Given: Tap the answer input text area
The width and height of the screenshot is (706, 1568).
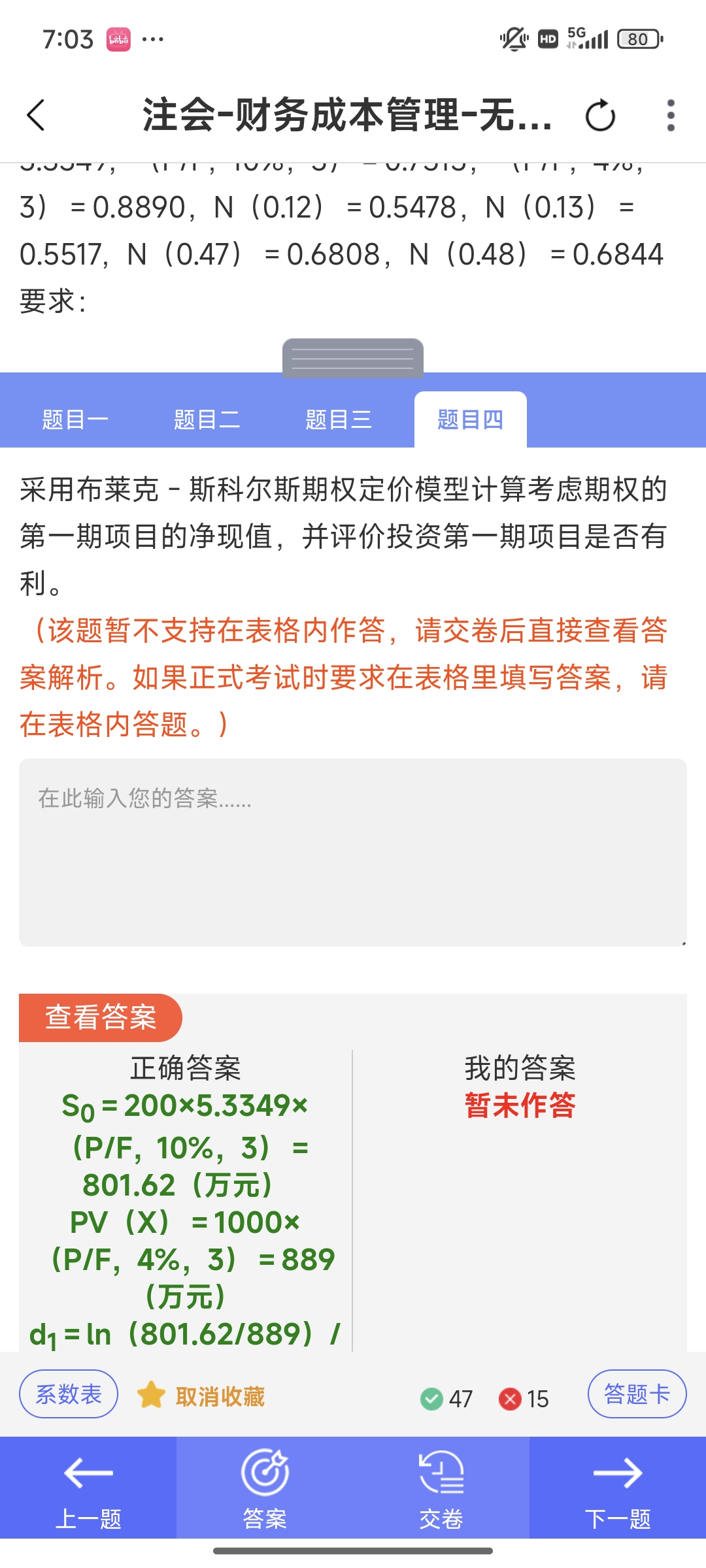Looking at the screenshot, I should click(x=353, y=852).
